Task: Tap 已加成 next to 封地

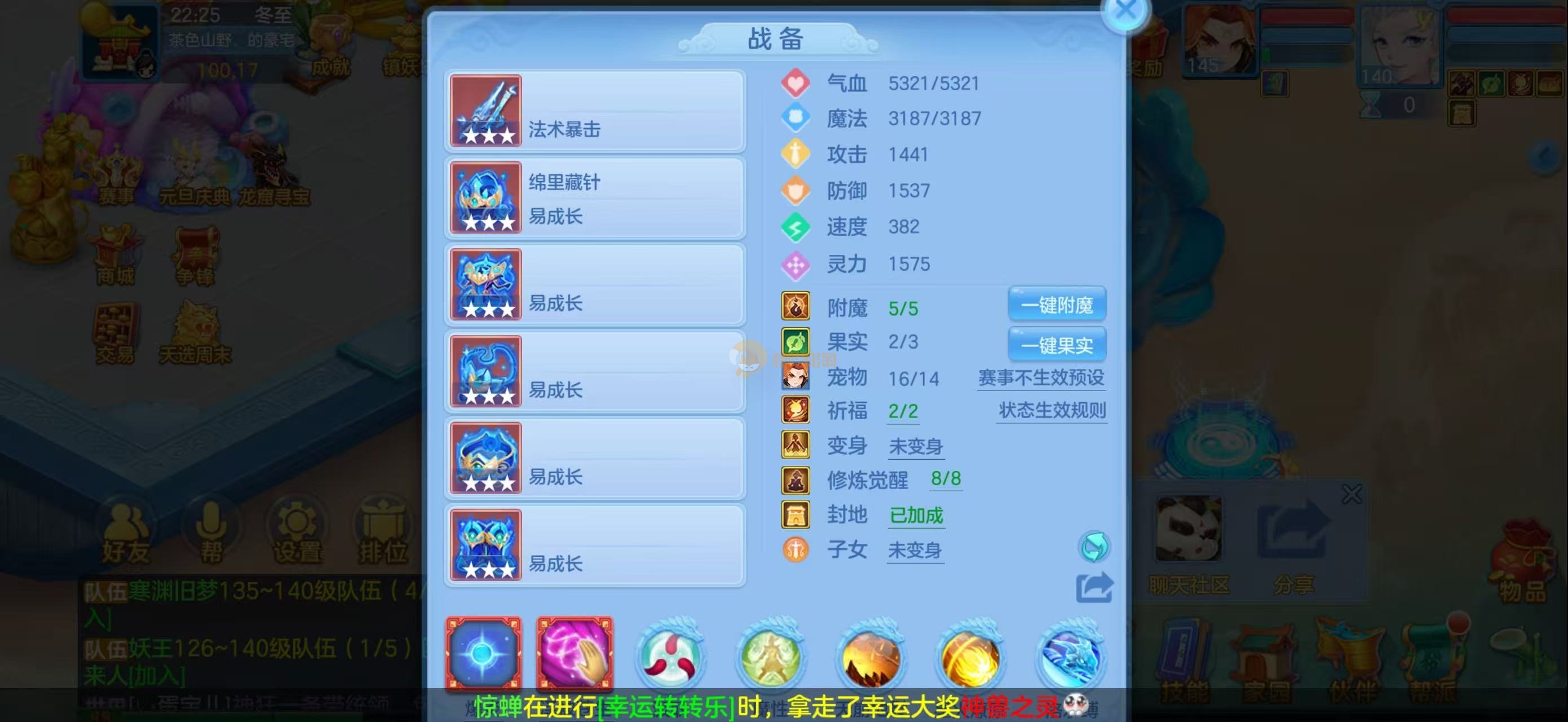Action: coord(916,516)
